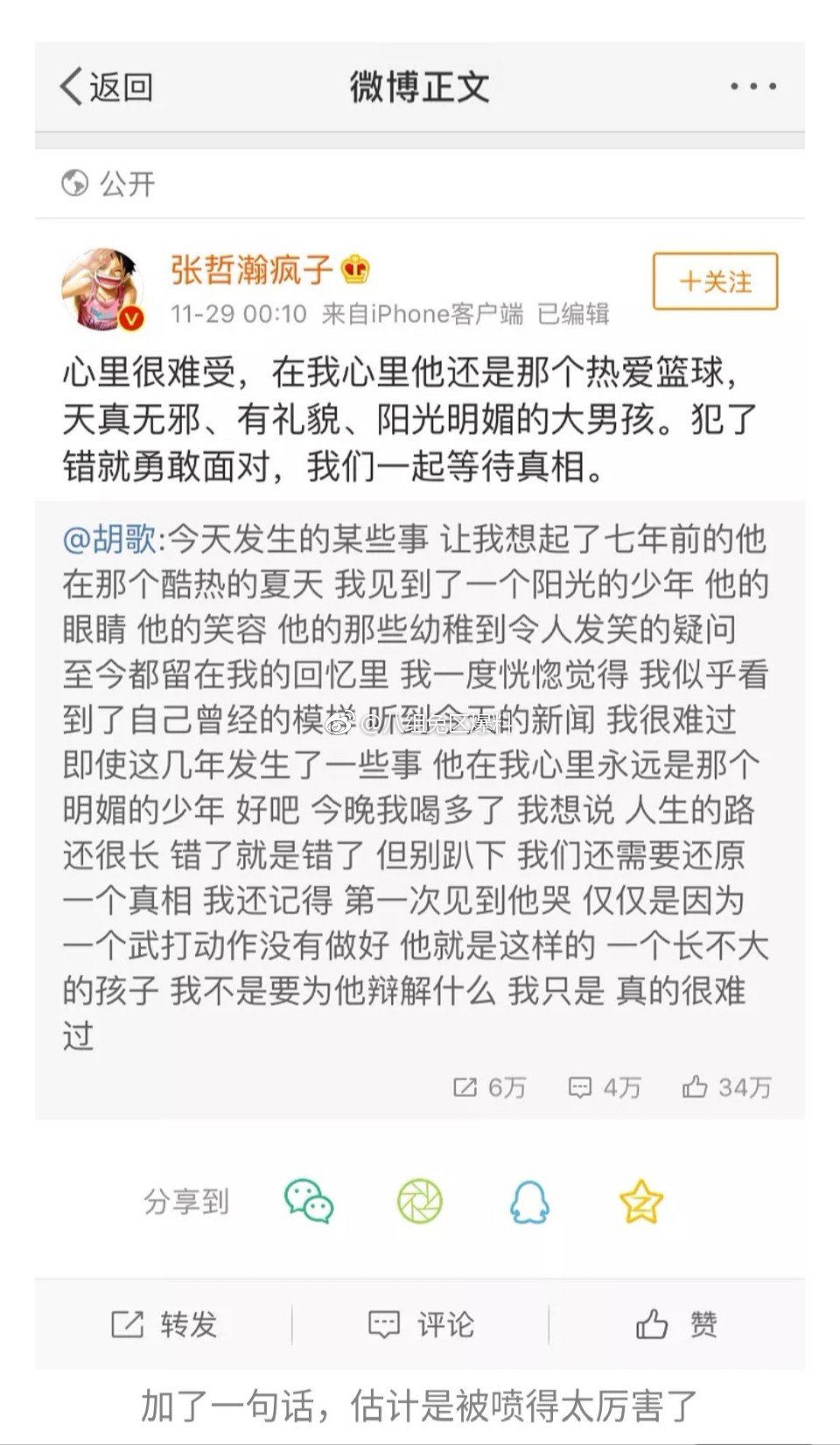Share the post to QQ Zone star
The height and width of the screenshot is (1445, 840).
click(x=641, y=1201)
